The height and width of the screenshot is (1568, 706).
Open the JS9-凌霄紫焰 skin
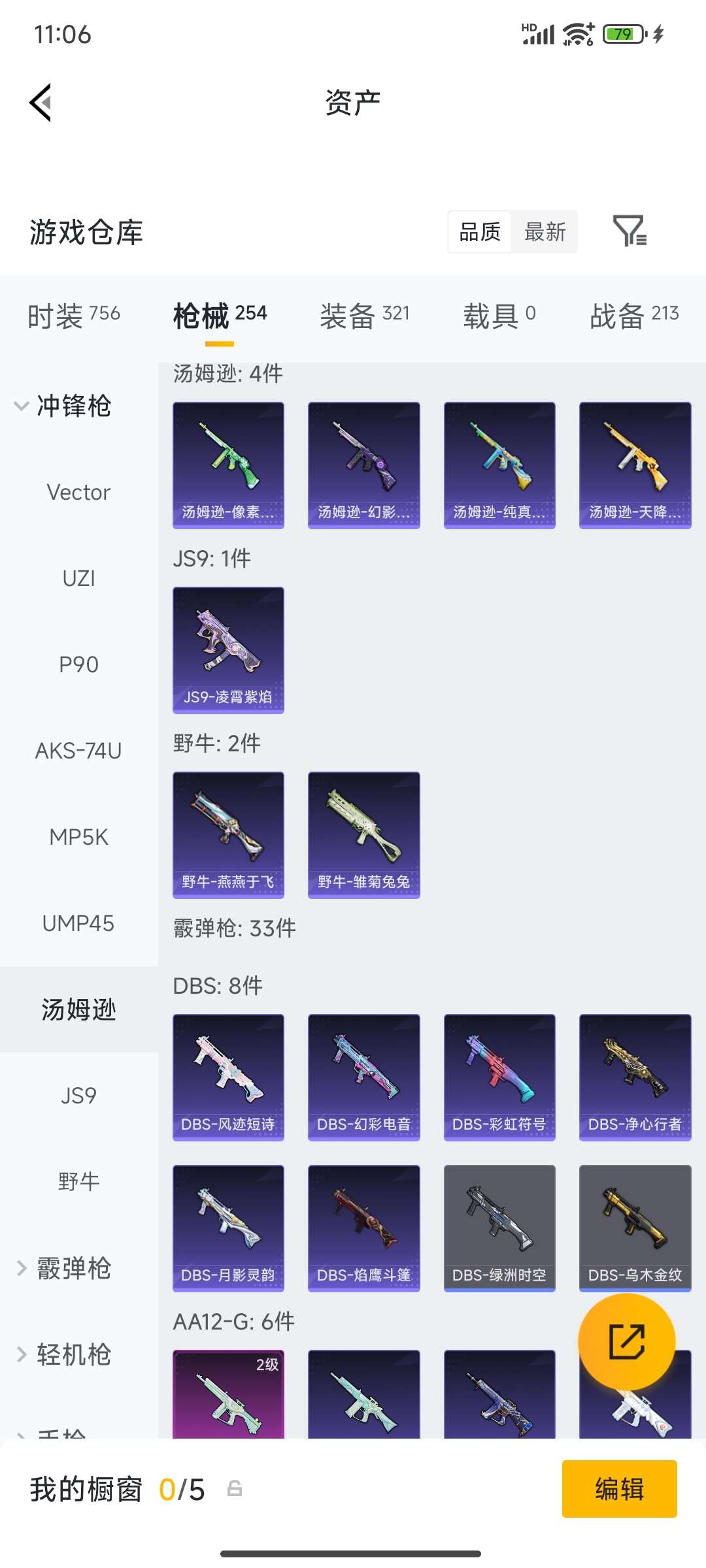[x=228, y=650]
